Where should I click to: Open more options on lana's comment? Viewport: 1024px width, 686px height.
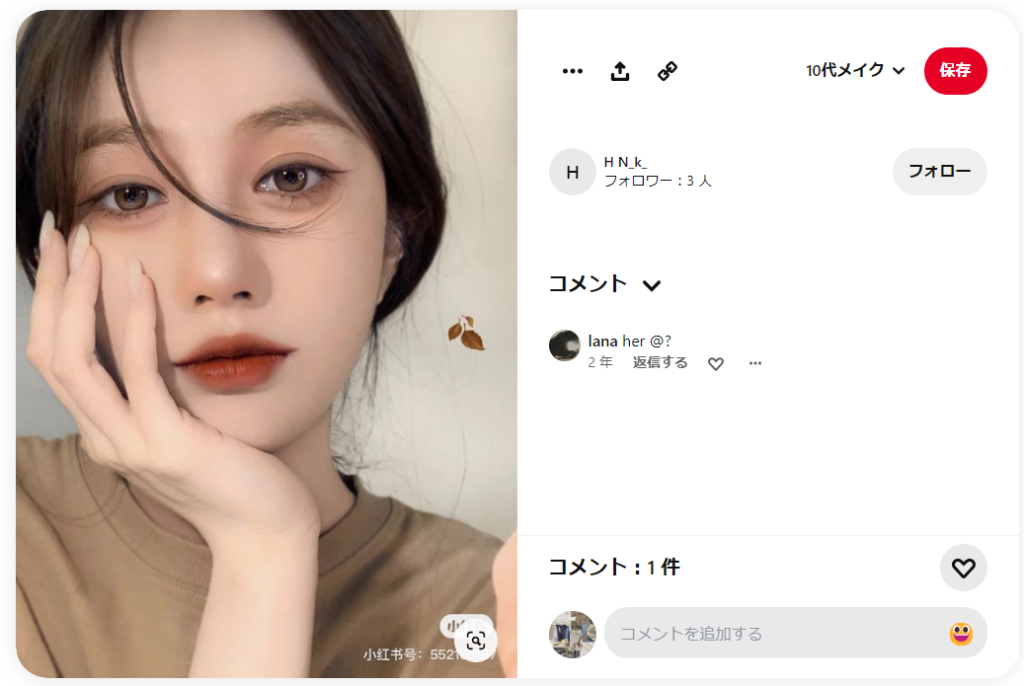(x=755, y=364)
